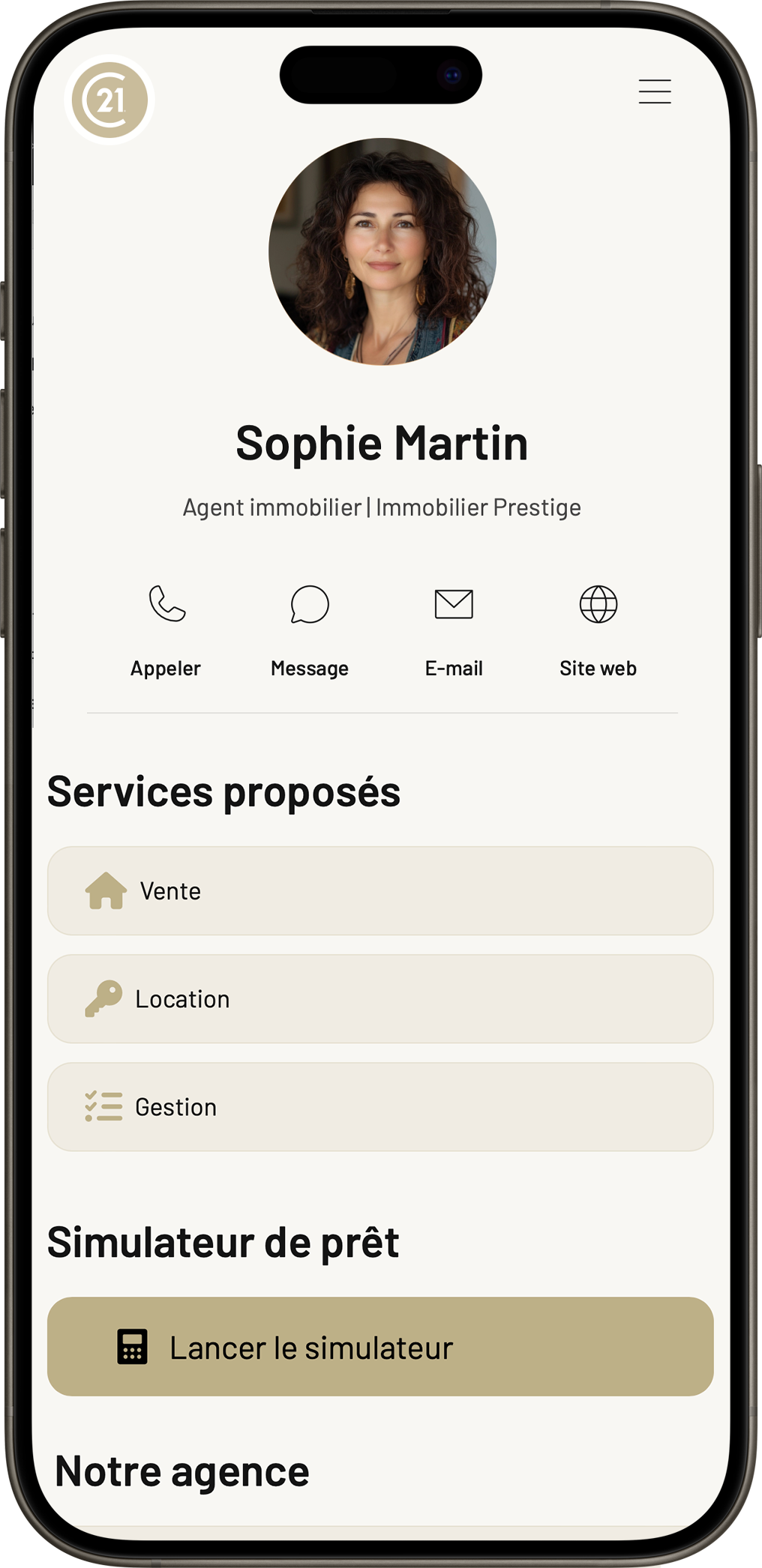Select the Vente service card

(381, 890)
